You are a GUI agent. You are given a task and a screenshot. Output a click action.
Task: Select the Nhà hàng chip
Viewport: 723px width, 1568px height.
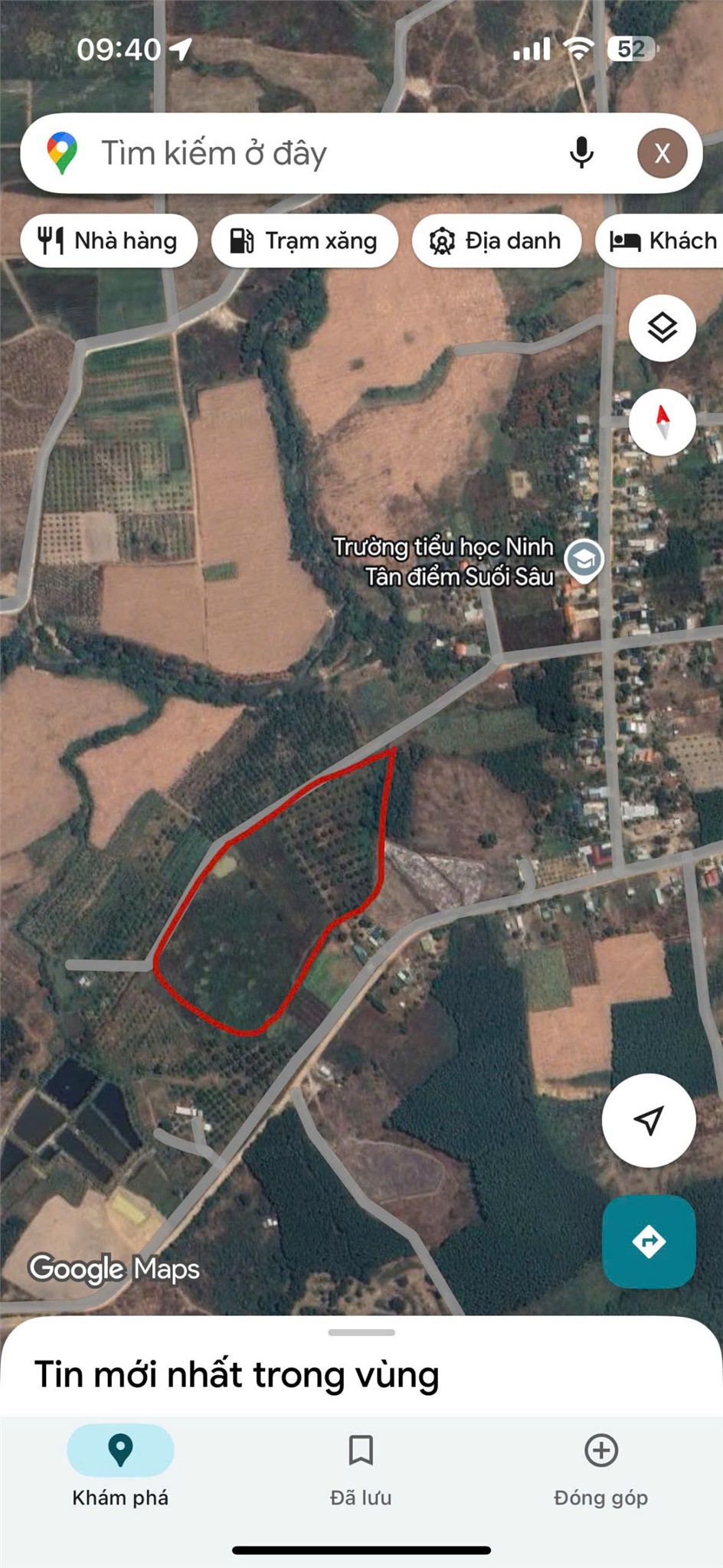tap(109, 241)
